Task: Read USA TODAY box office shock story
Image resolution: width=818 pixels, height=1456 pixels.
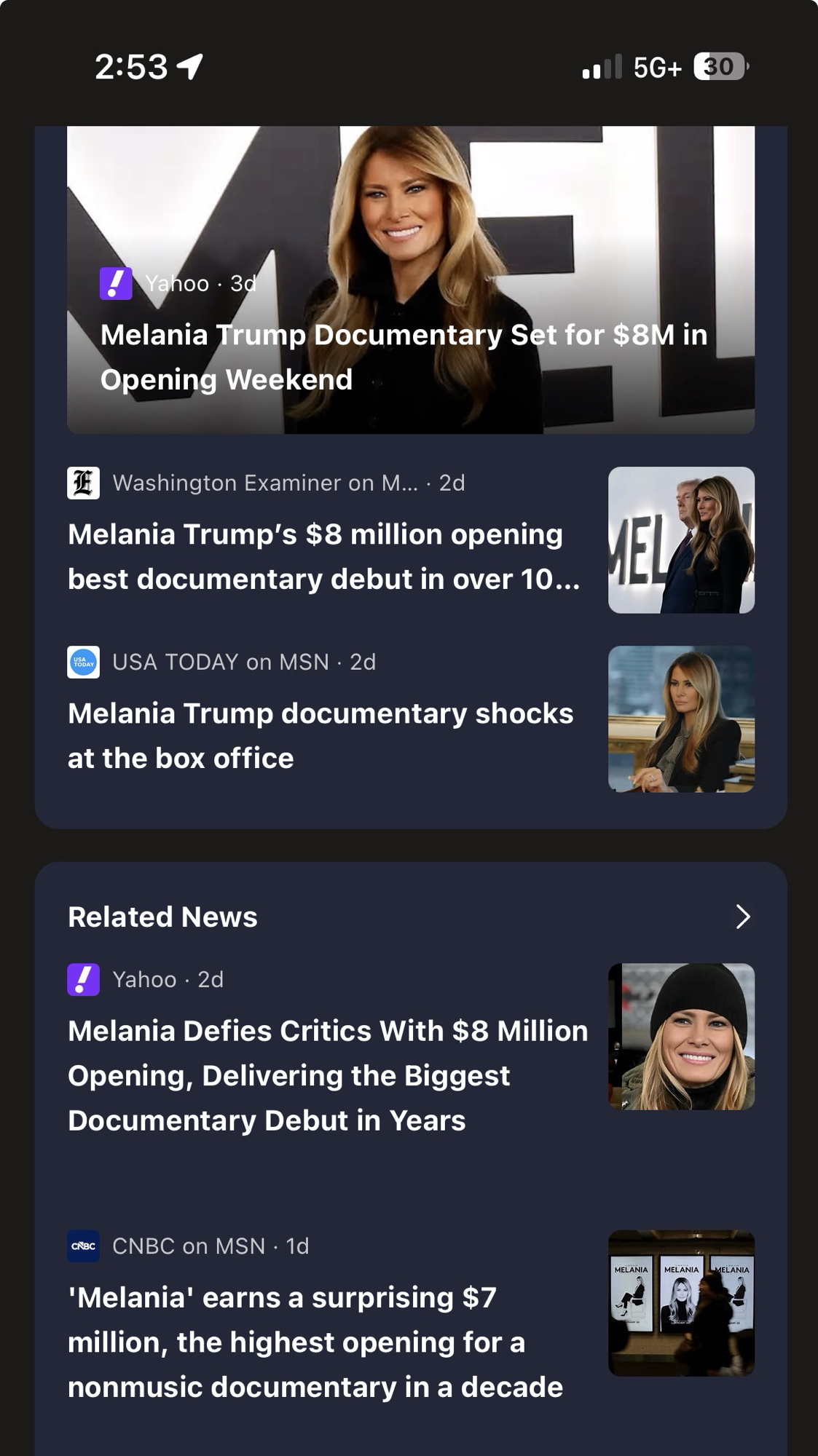Action: click(x=320, y=735)
